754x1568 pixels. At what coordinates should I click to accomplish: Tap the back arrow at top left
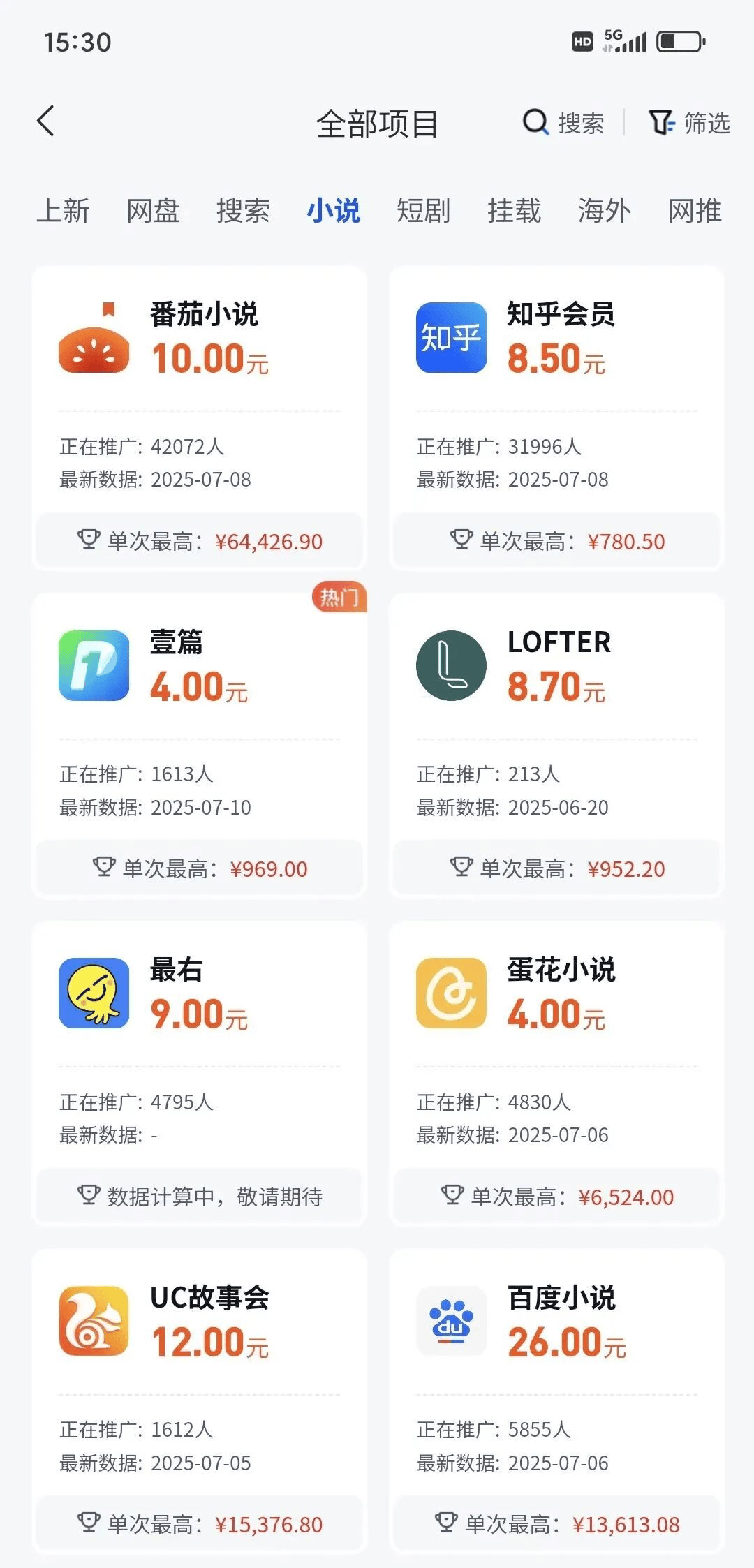[x=46, y=121]
